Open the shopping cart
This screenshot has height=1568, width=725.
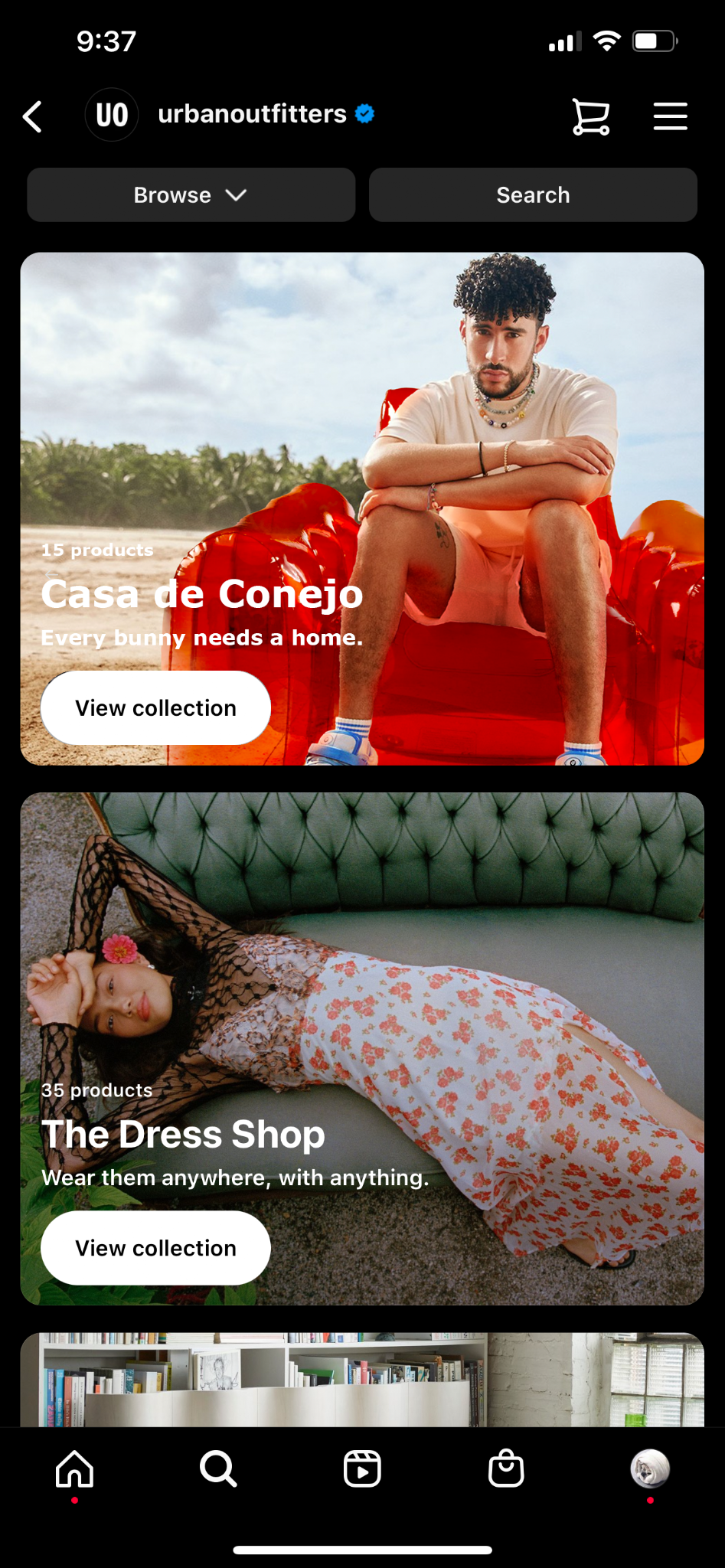coord(591,116)
